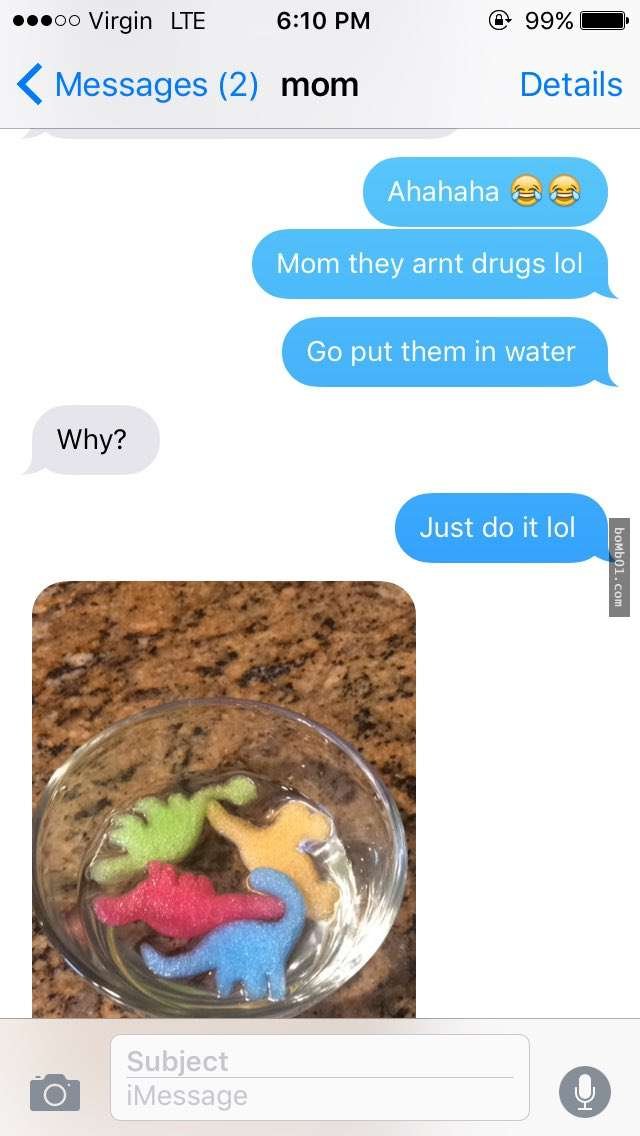Open Details for the mom conversation
The image size is (640, 1136).
pos(570,85)
